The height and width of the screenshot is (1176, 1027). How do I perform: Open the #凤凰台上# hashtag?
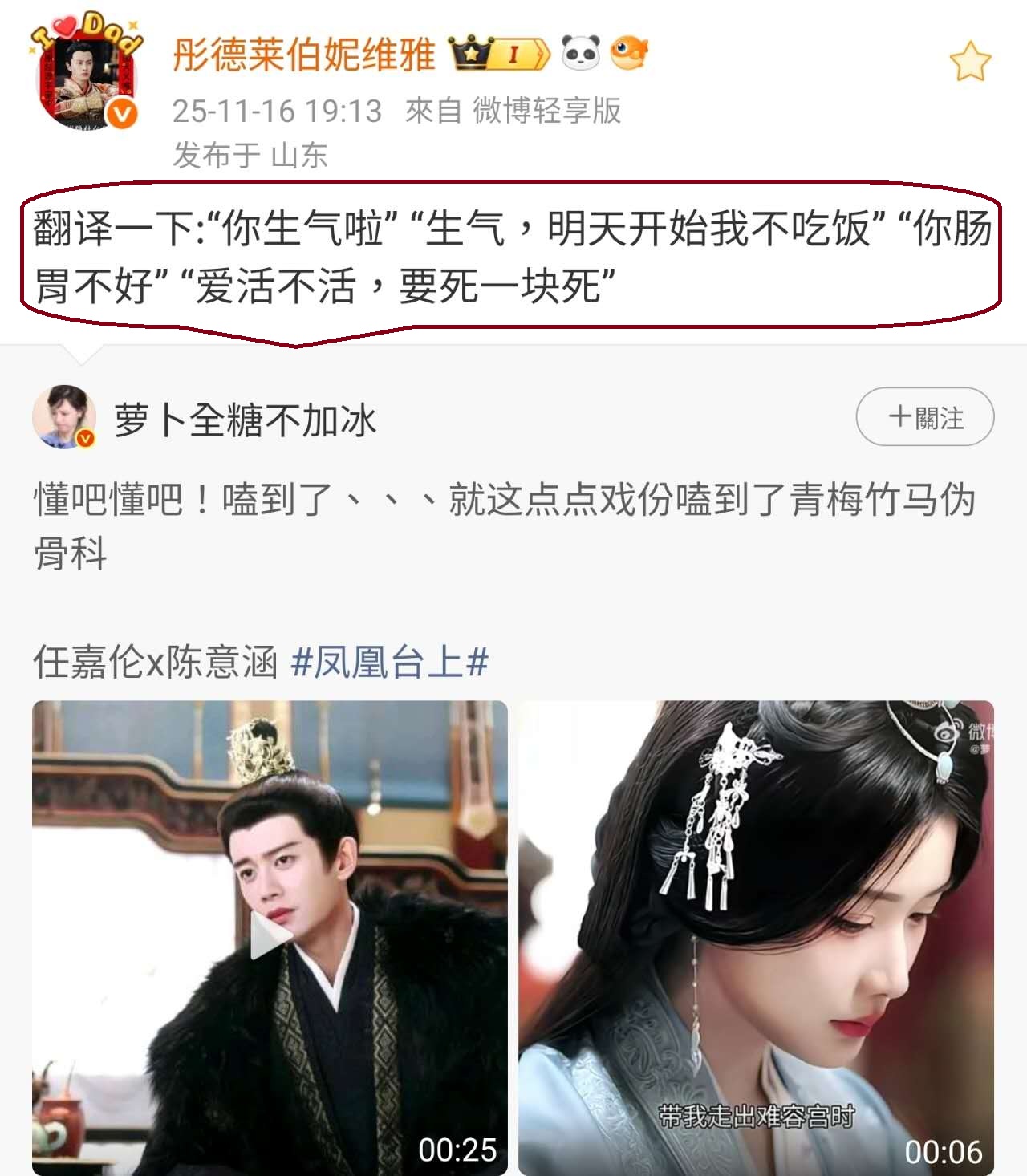389,663
